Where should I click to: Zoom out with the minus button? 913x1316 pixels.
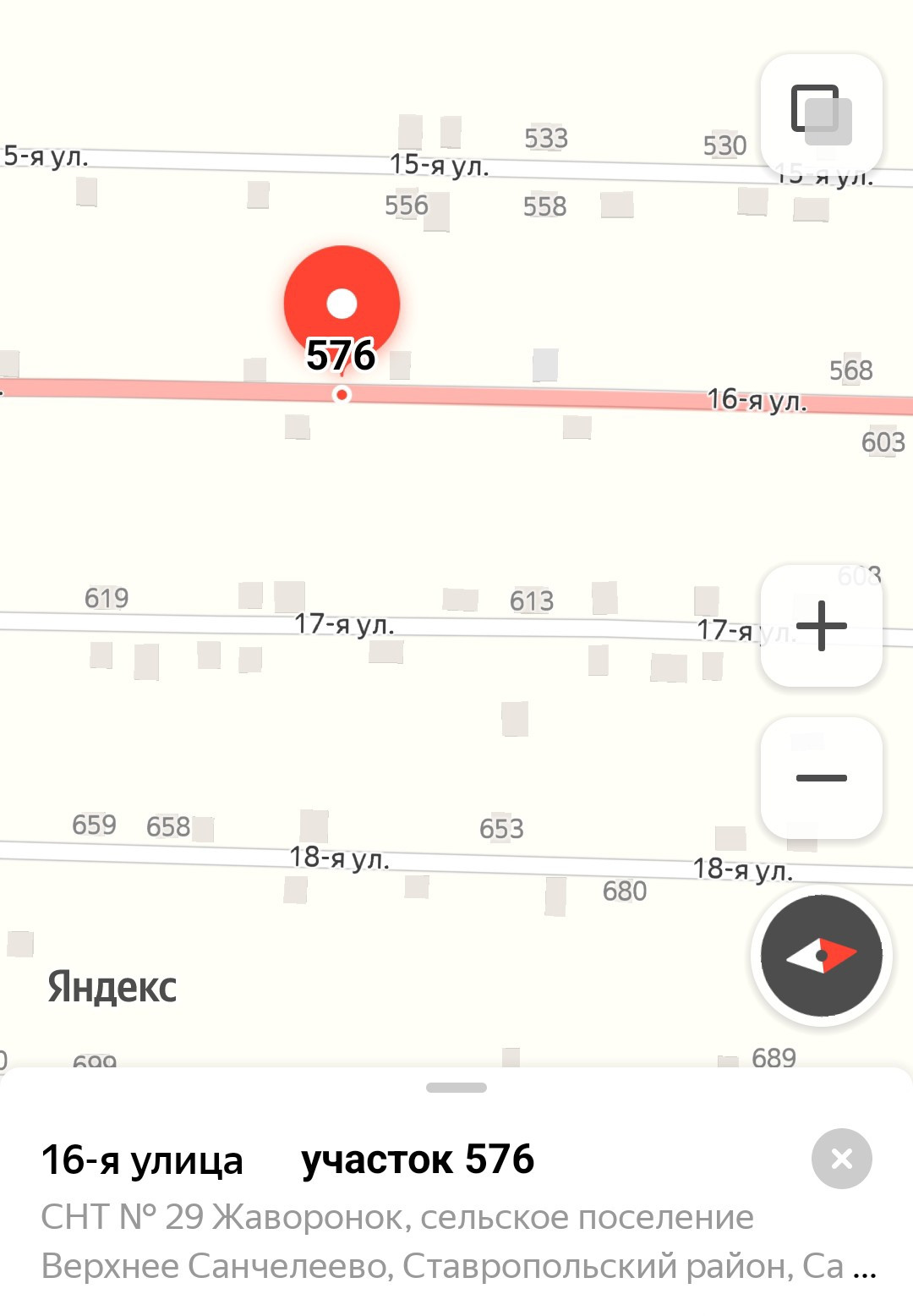(x=821, y=778)
